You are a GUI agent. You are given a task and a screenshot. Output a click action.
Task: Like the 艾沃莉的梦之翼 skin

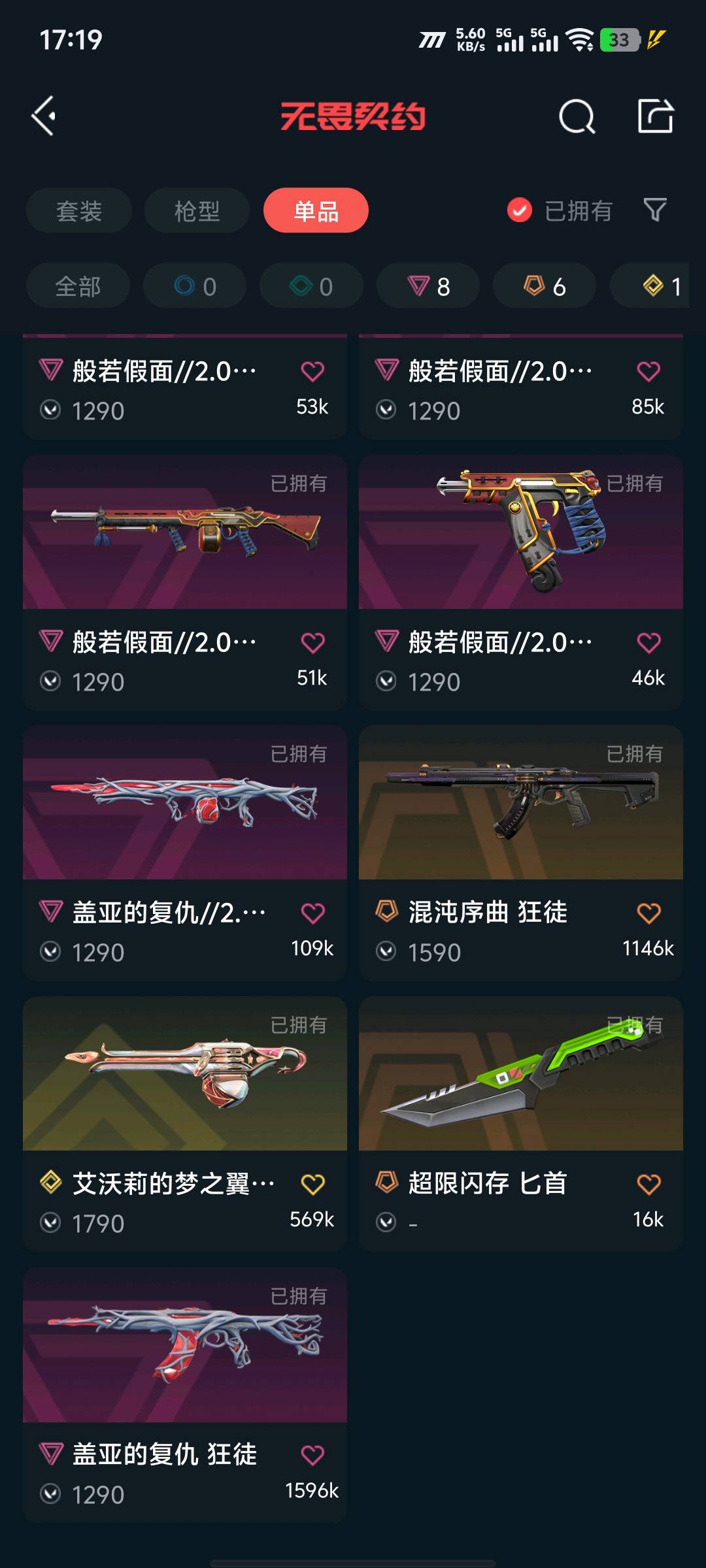coord(312,1184)
